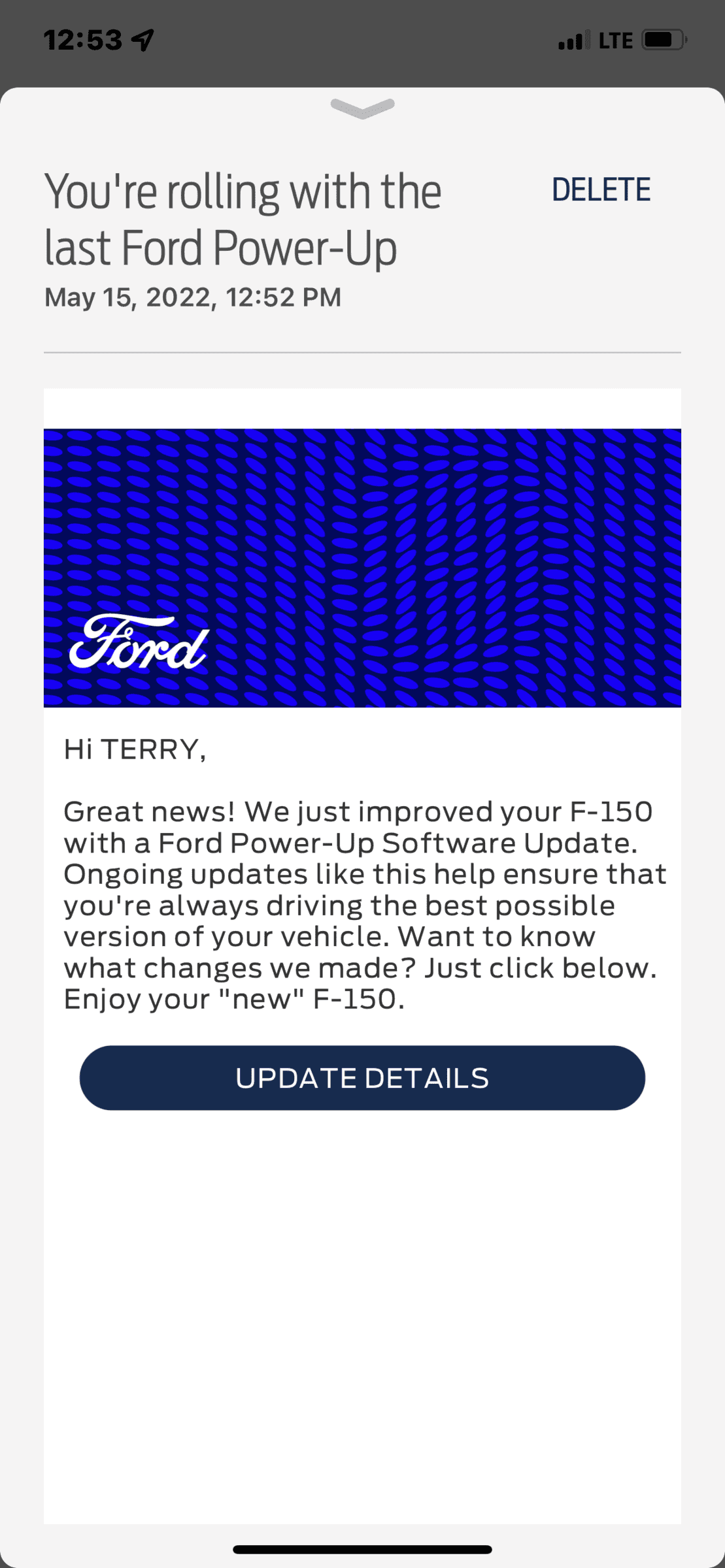Viewport: 725px width, 1568px height.
Task: Tap the message title about Ford Power-Up
Action: (x=243, y=218)
